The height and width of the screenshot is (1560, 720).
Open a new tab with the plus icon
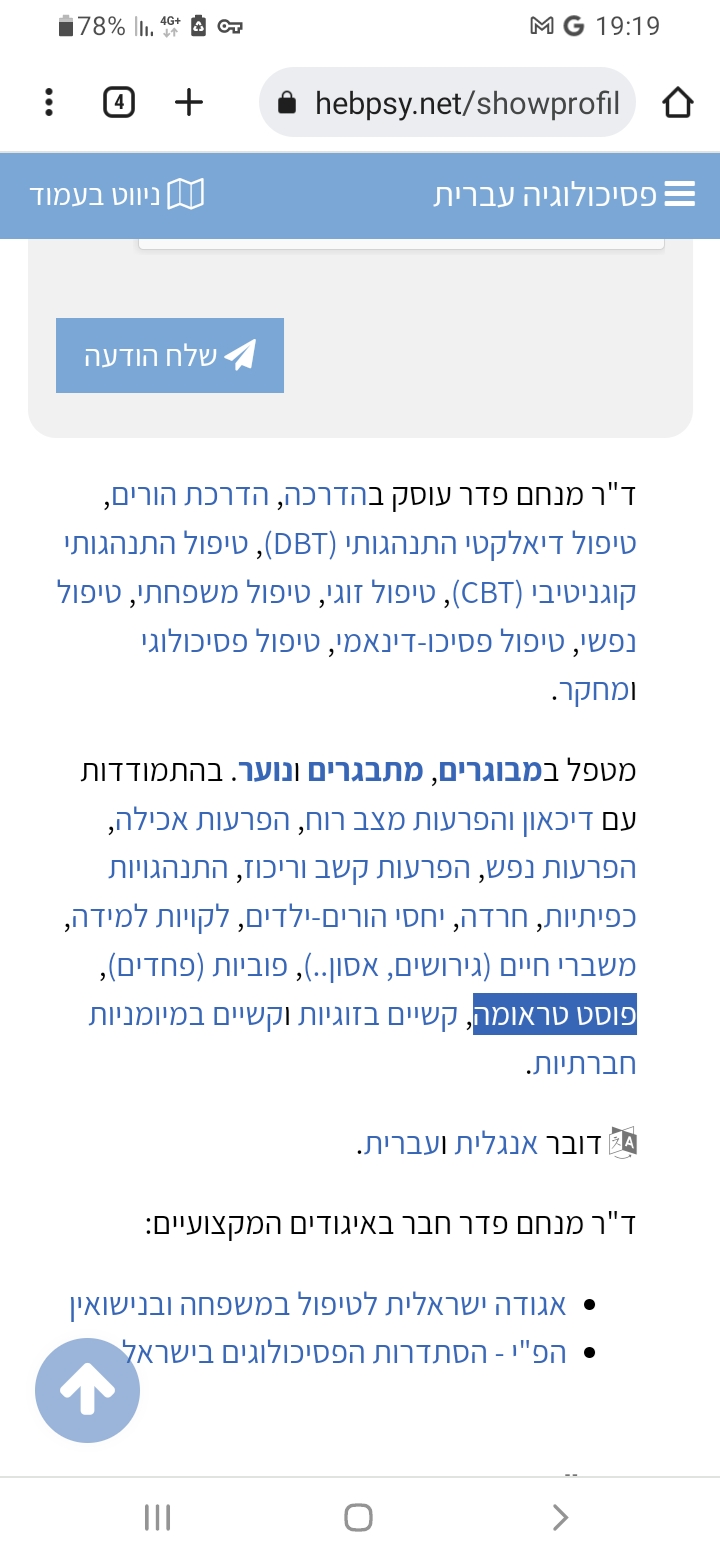(188, 101)
